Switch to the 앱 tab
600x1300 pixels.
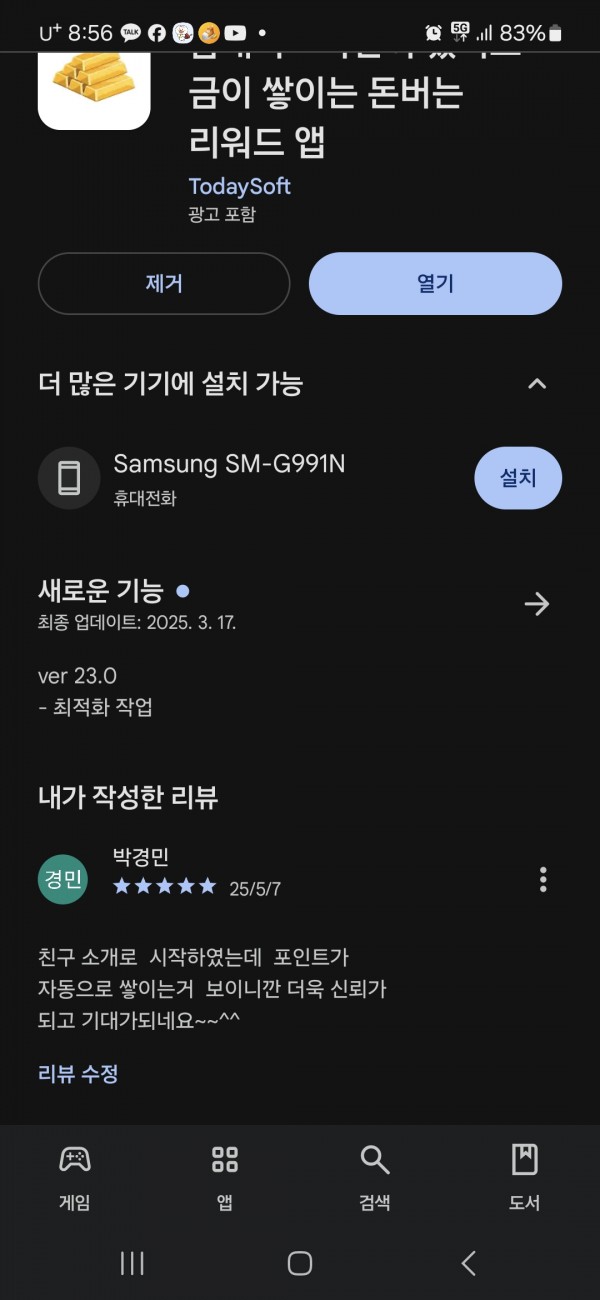[225, 1177]
